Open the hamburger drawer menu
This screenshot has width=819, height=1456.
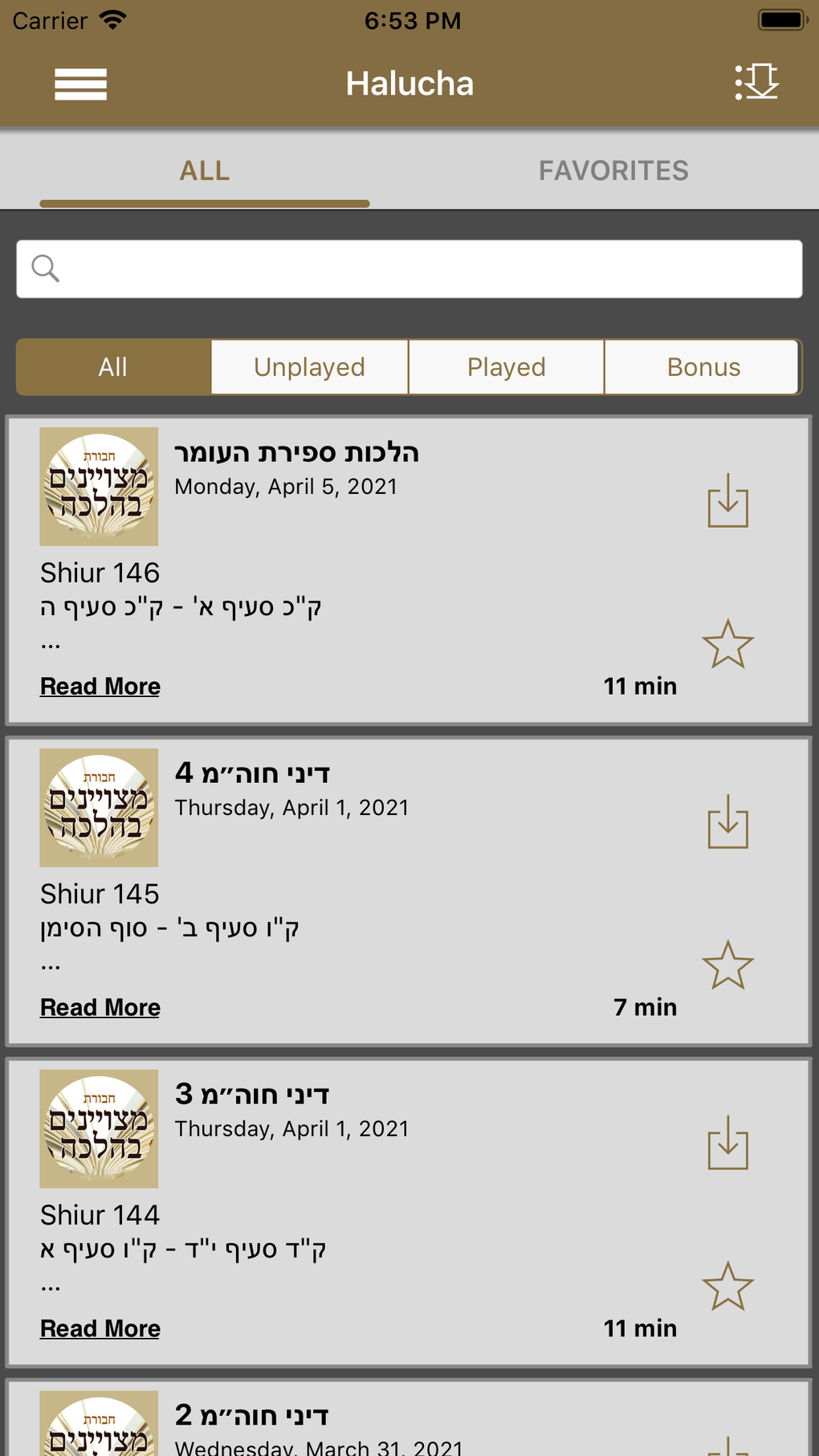click(80, 84)
